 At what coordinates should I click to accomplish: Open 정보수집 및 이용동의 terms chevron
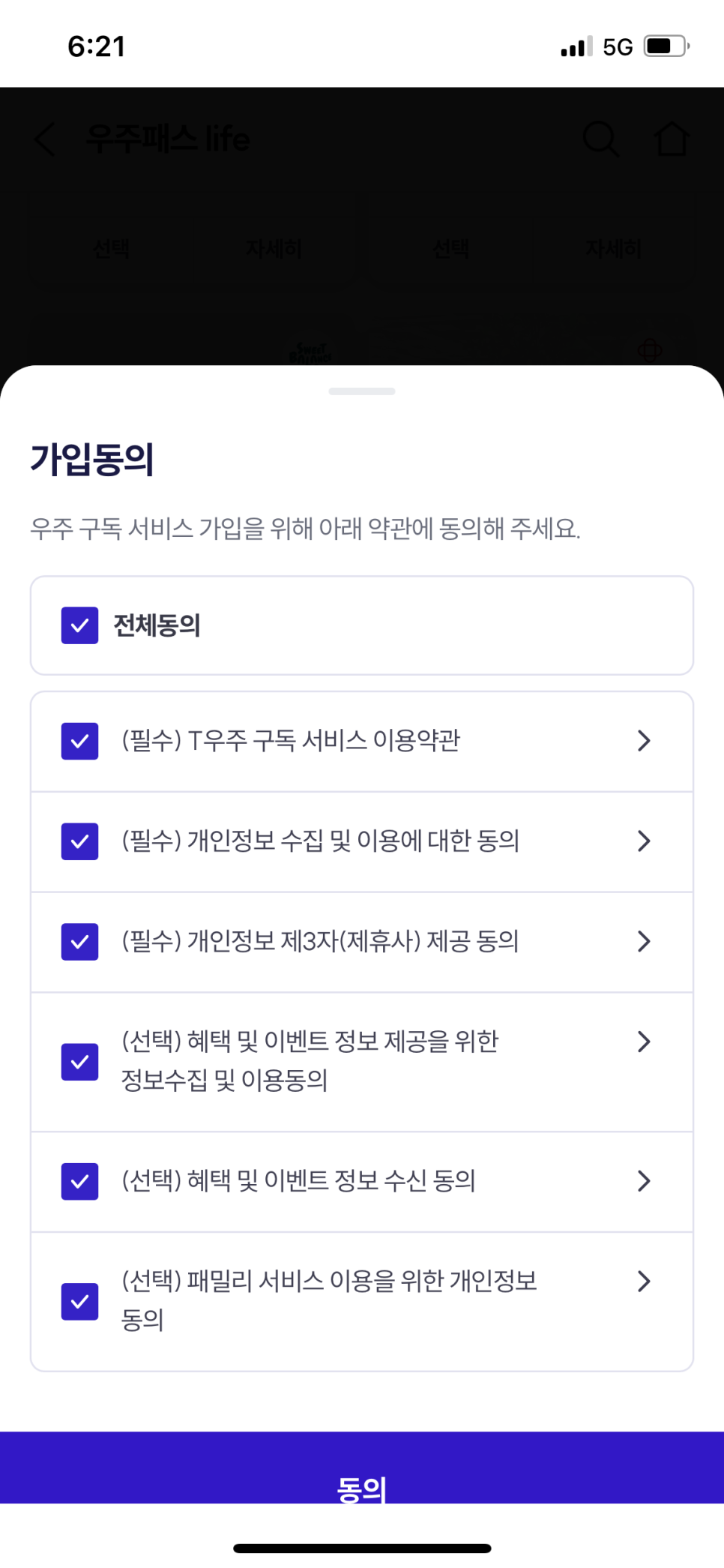(x=644, y=1042)
